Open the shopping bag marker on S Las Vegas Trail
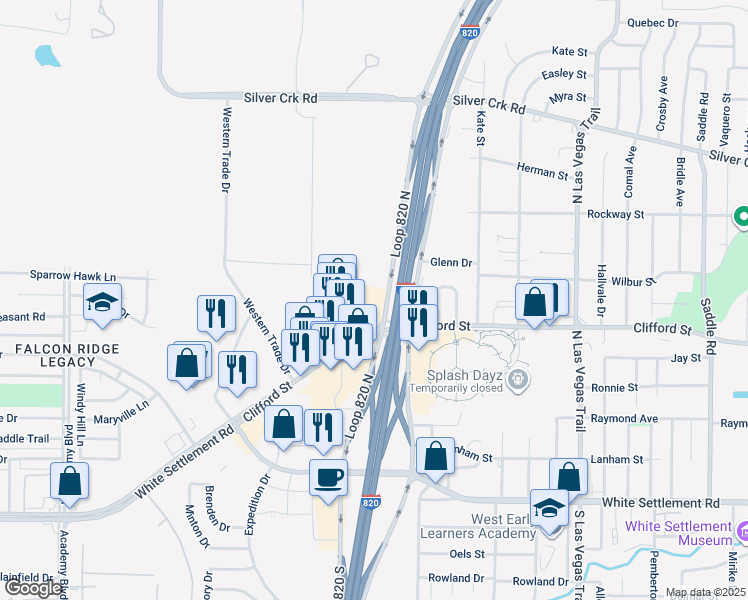Image resolution: width=748 pixels, height=600 pixels. click(x=568, y=476)
